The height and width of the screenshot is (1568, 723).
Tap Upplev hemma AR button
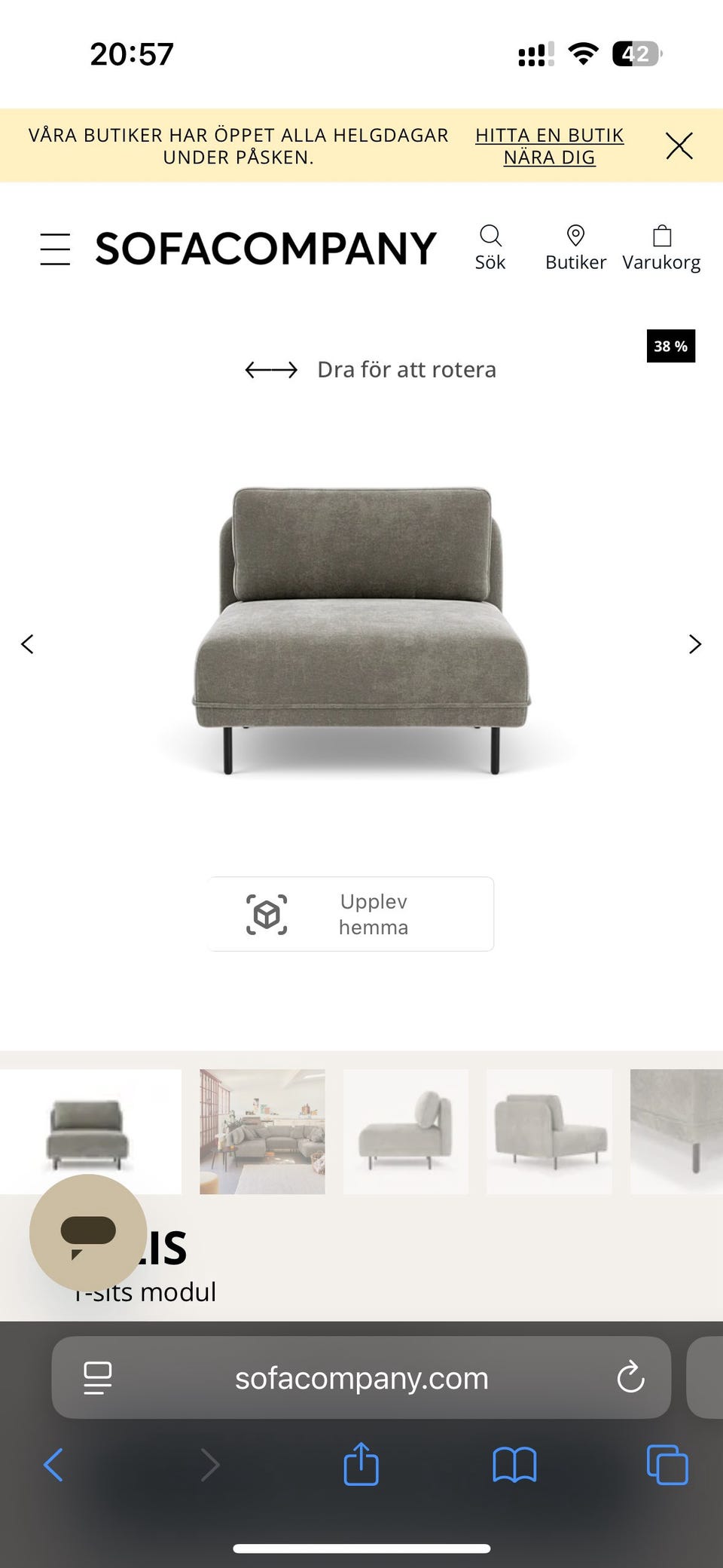351,914
